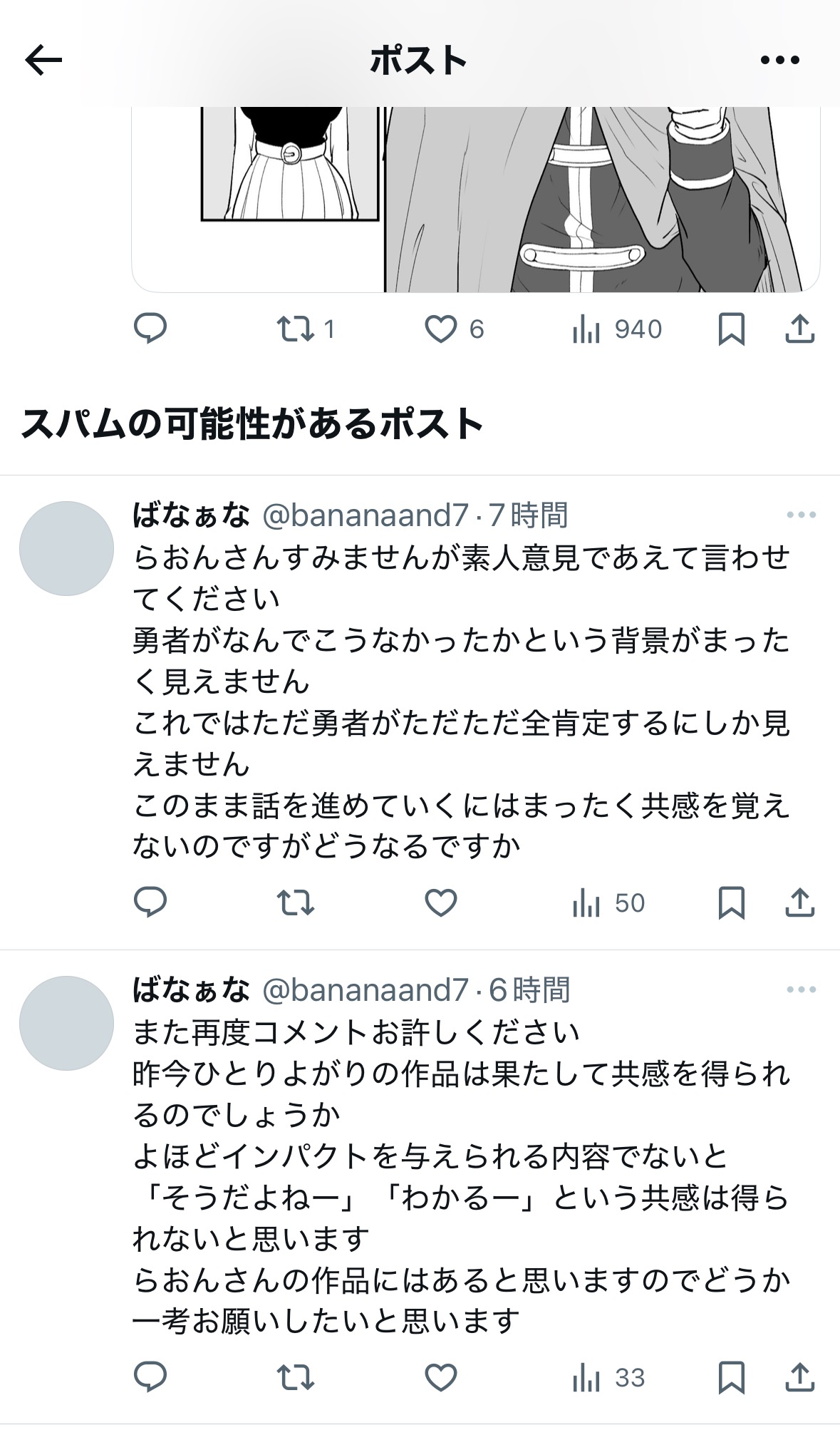Screen dimensions: 840x1430
Task: Go back with the arrow icon
Action: pyautogui.click(x=43, y=60)
